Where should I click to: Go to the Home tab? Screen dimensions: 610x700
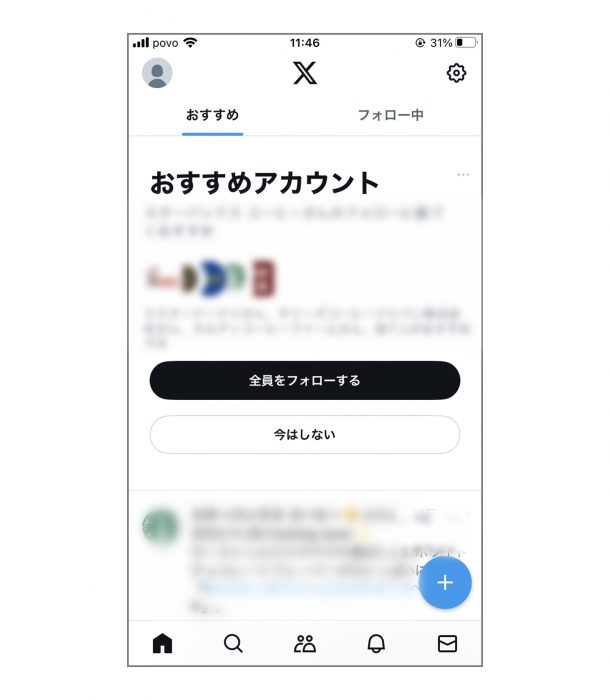tap(162, 644)
